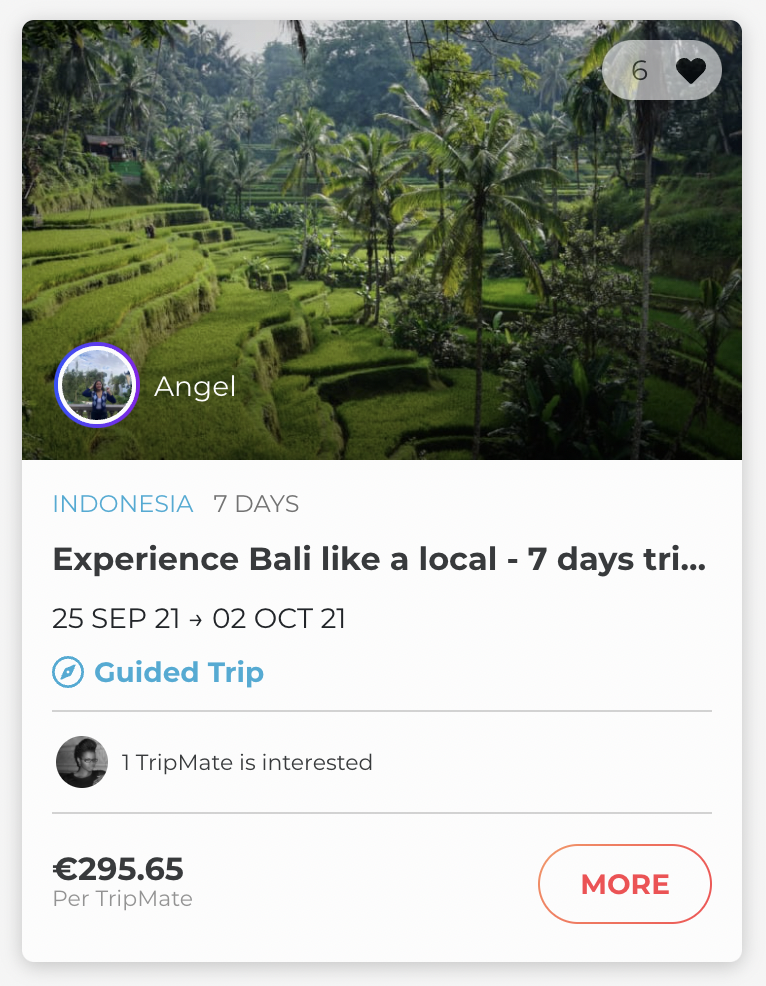Like the Bali trip with heart icon
766x986 pixels.
pyautogui.click(x=690, y=71)
